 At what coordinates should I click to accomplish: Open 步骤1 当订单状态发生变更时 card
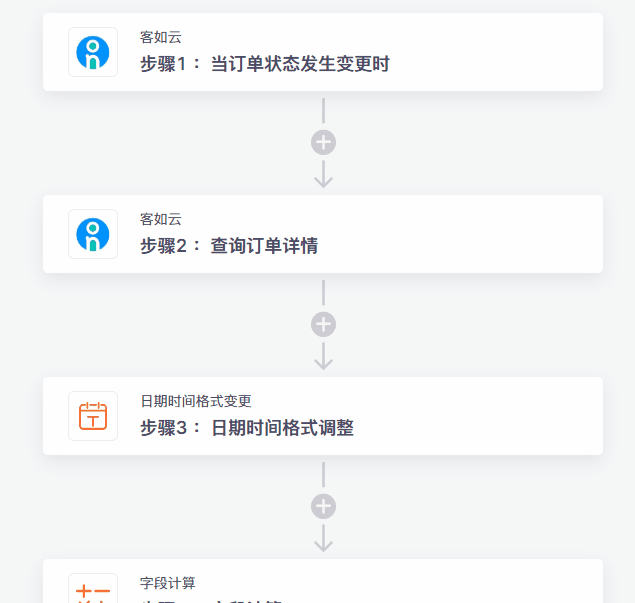(x=322, y=52)
